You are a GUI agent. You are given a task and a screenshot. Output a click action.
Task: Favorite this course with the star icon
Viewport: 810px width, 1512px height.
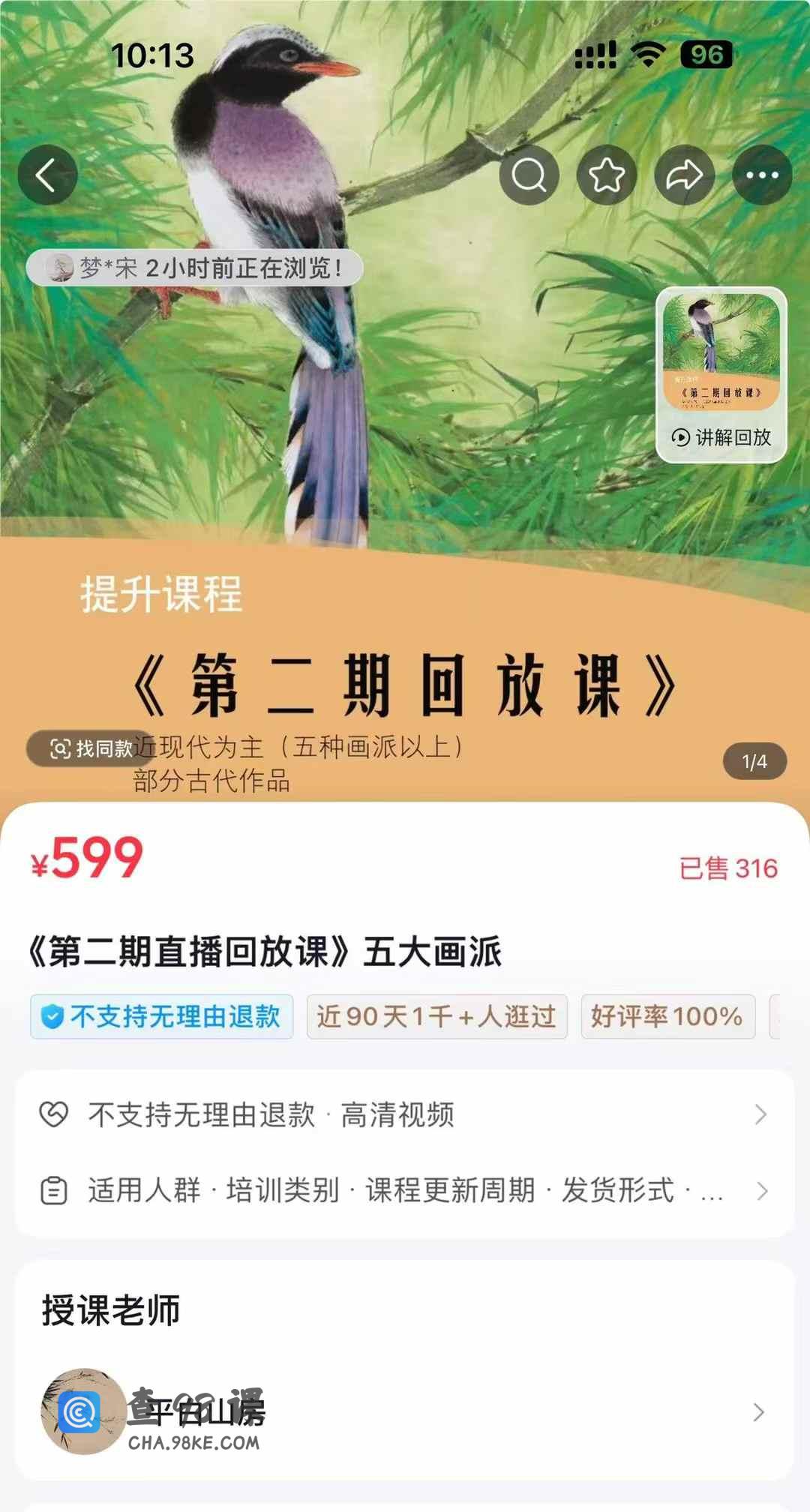click(607, 175)
